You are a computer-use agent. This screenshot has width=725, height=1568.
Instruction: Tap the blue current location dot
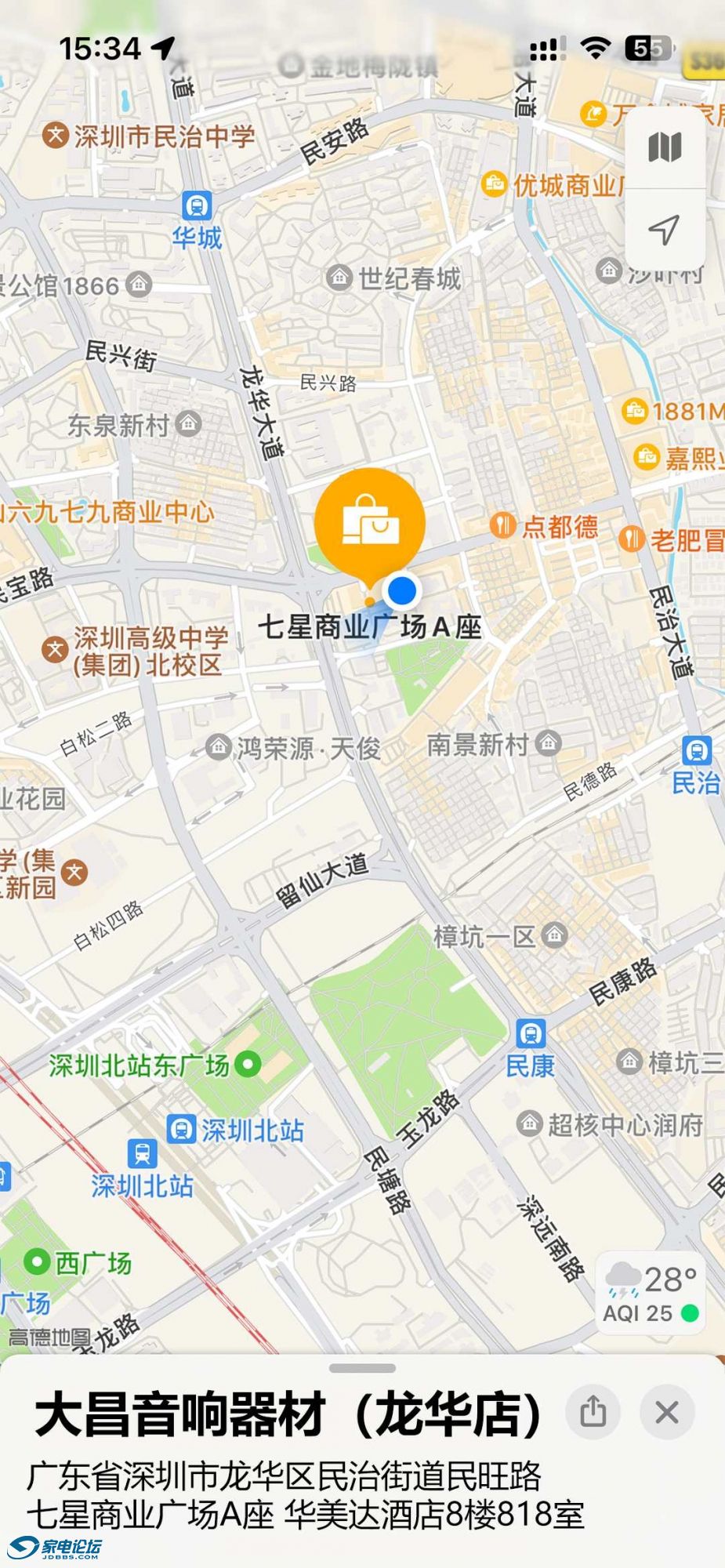pos(401,590)
